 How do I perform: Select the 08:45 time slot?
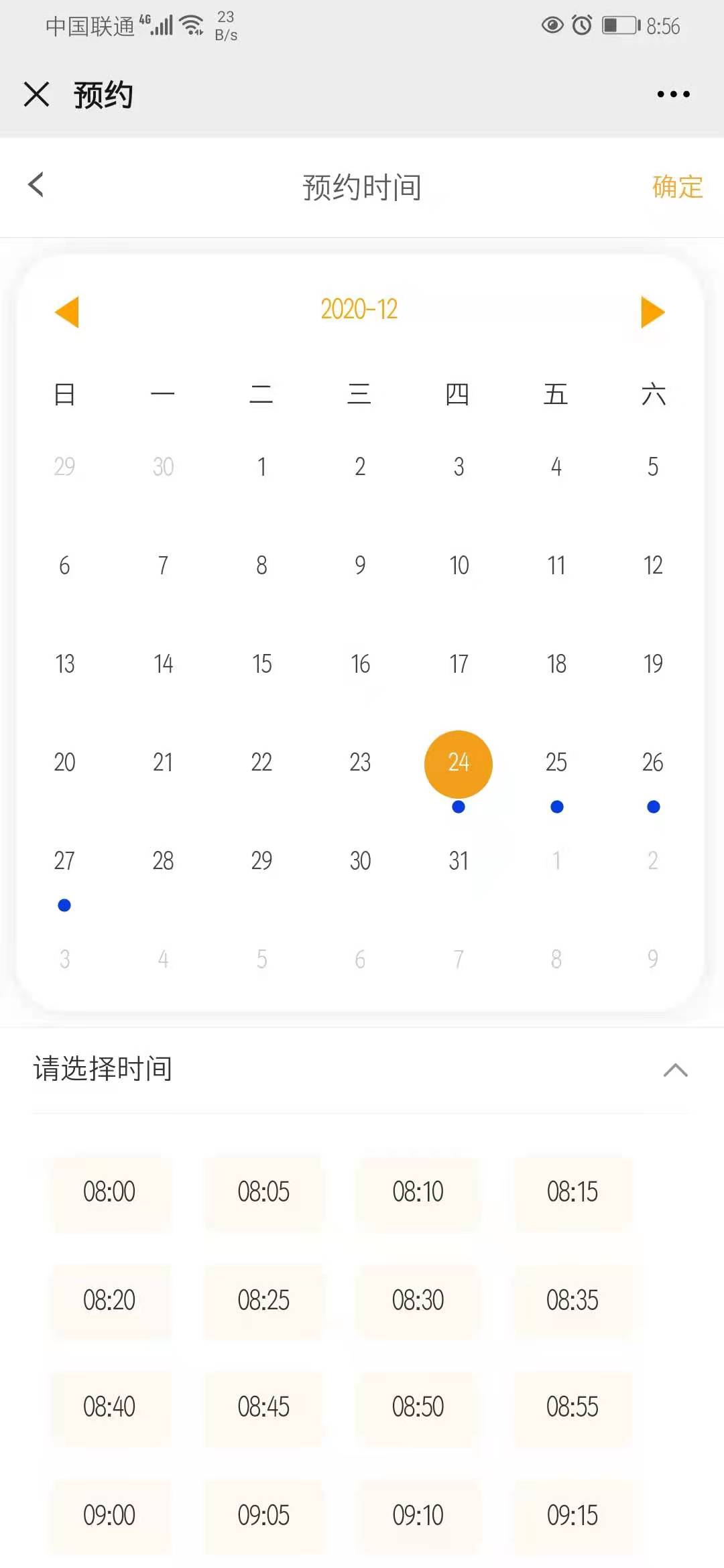pos(263,1407)
